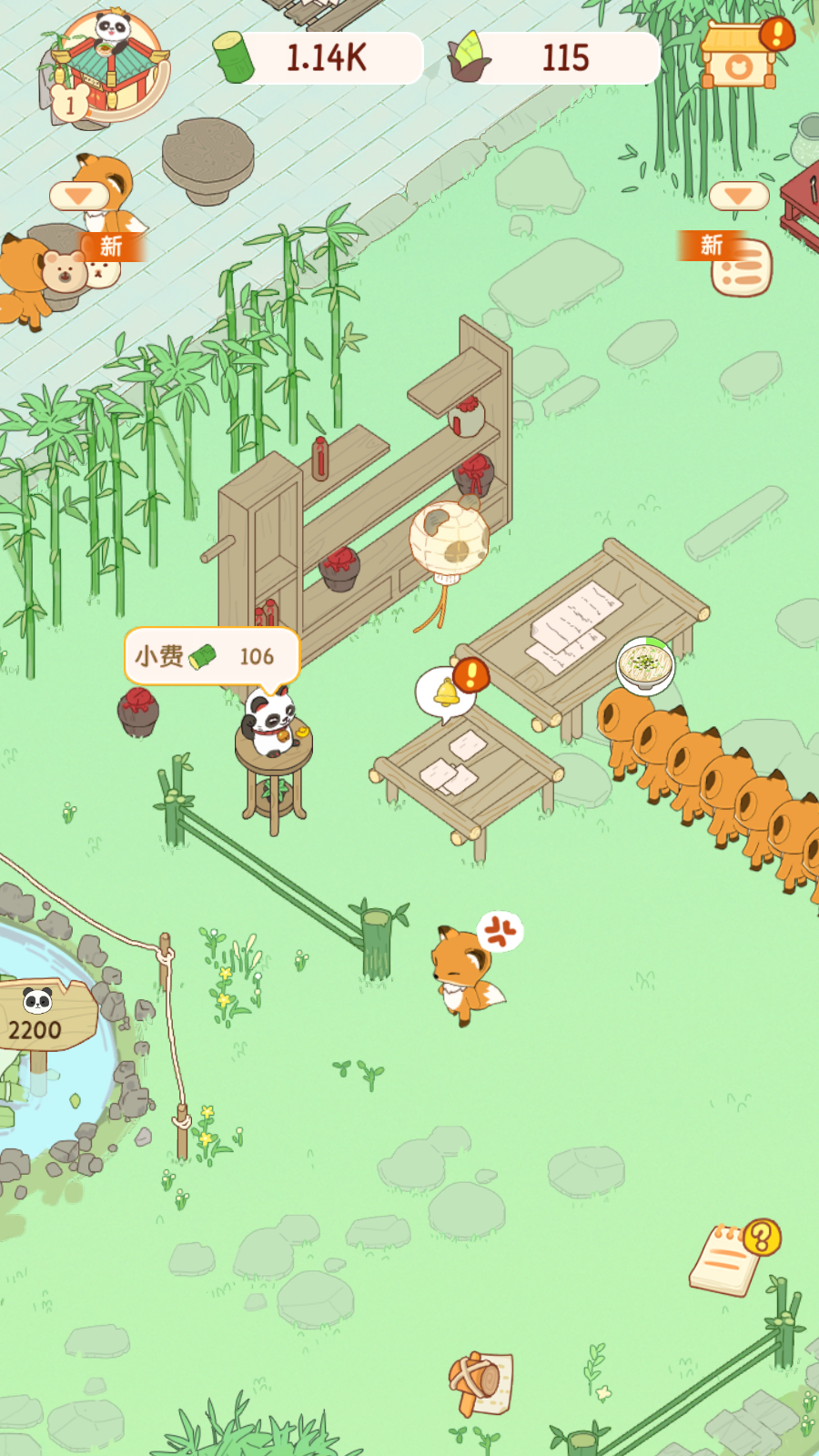Tap the bell alert speech bubble

(x=446, y=693)
